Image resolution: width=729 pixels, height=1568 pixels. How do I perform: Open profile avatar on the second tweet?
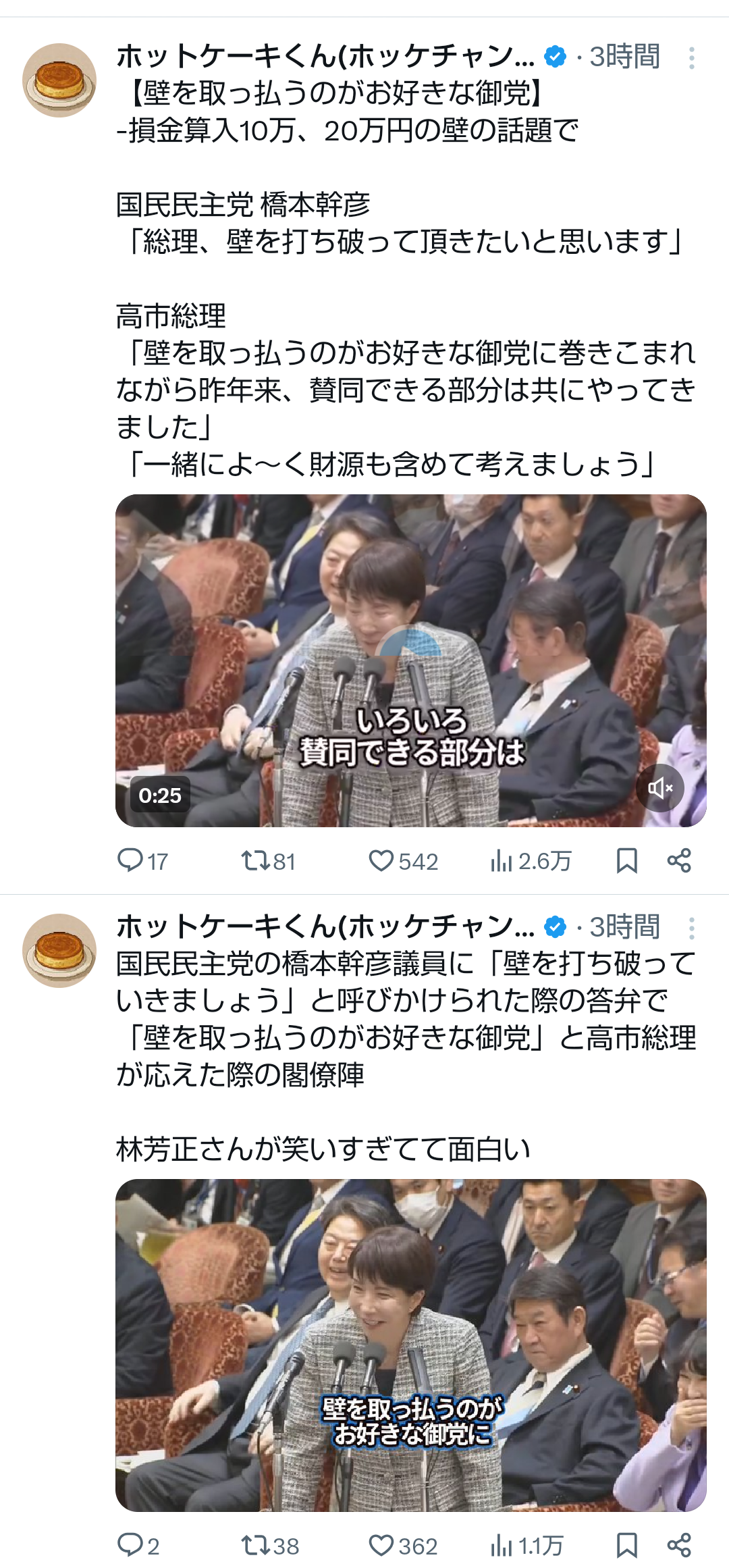tap(59, 951)
